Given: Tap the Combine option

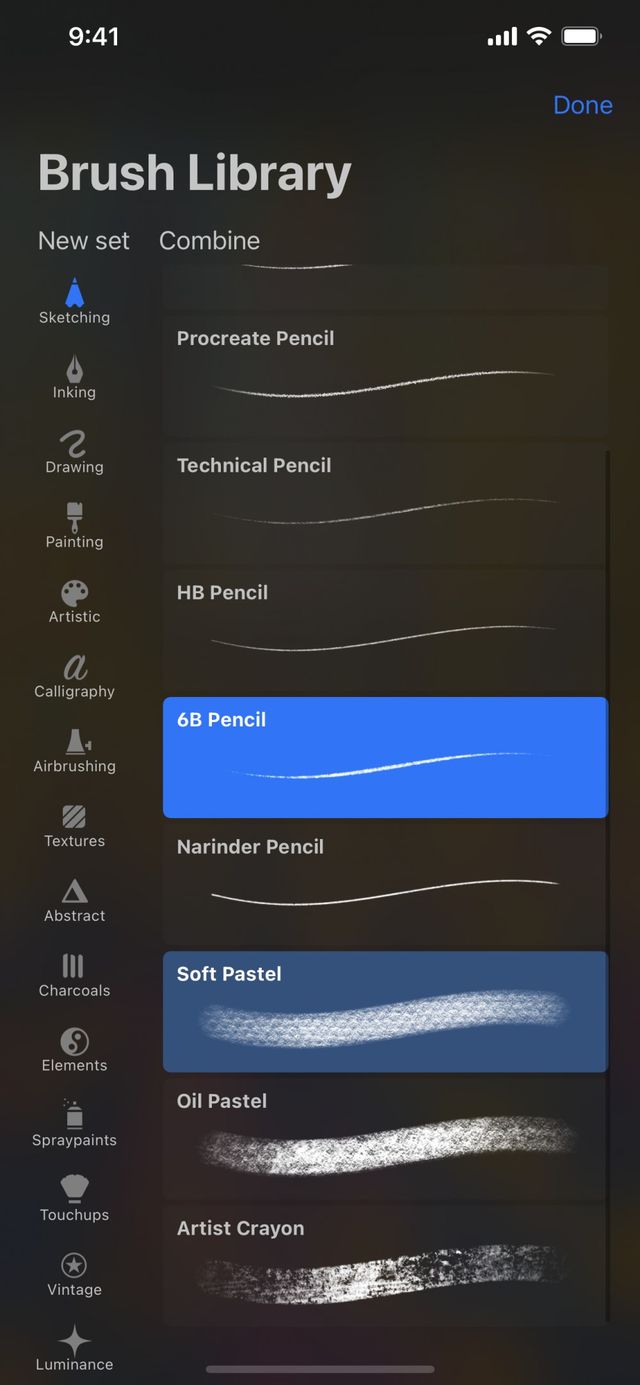Looking at the screenshot, I should [209, 241].
